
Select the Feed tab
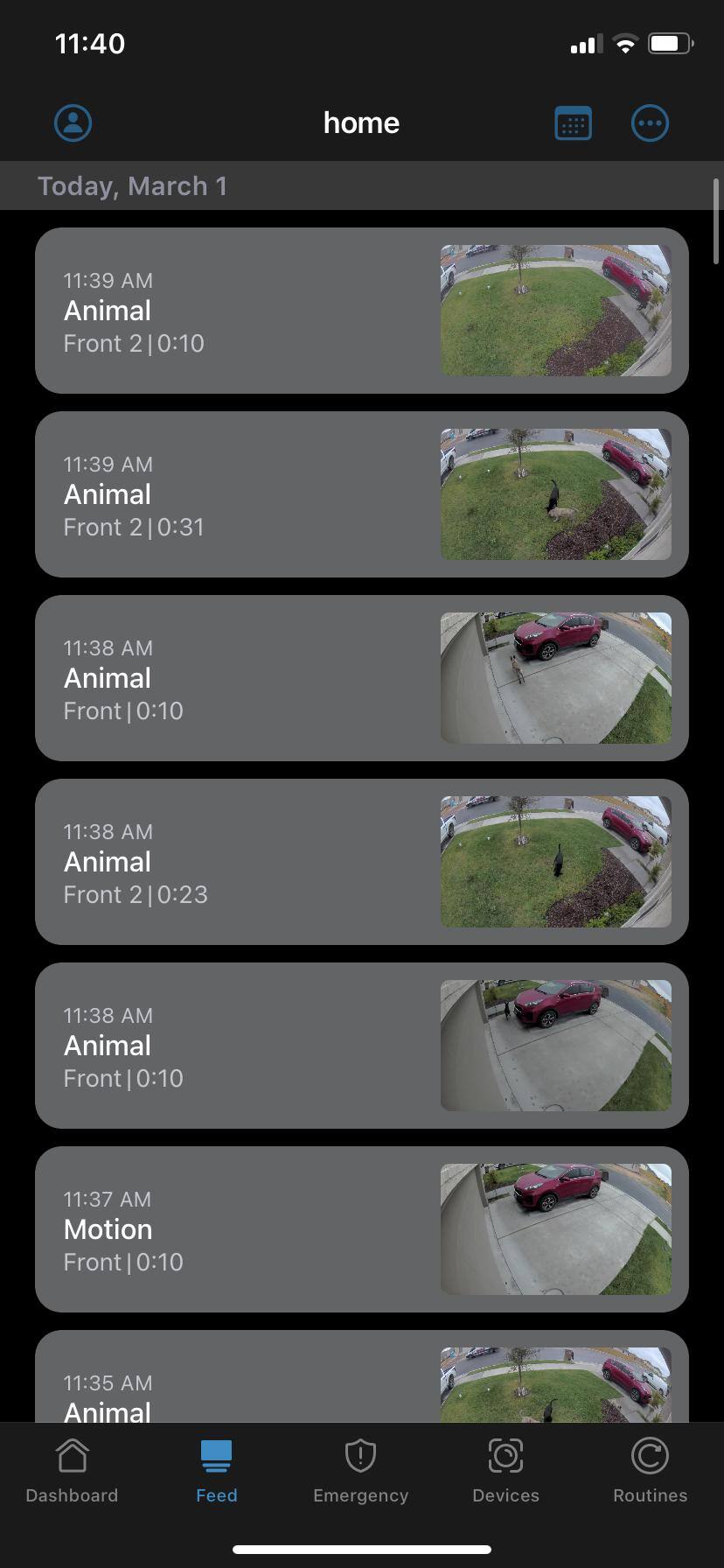216,1472
